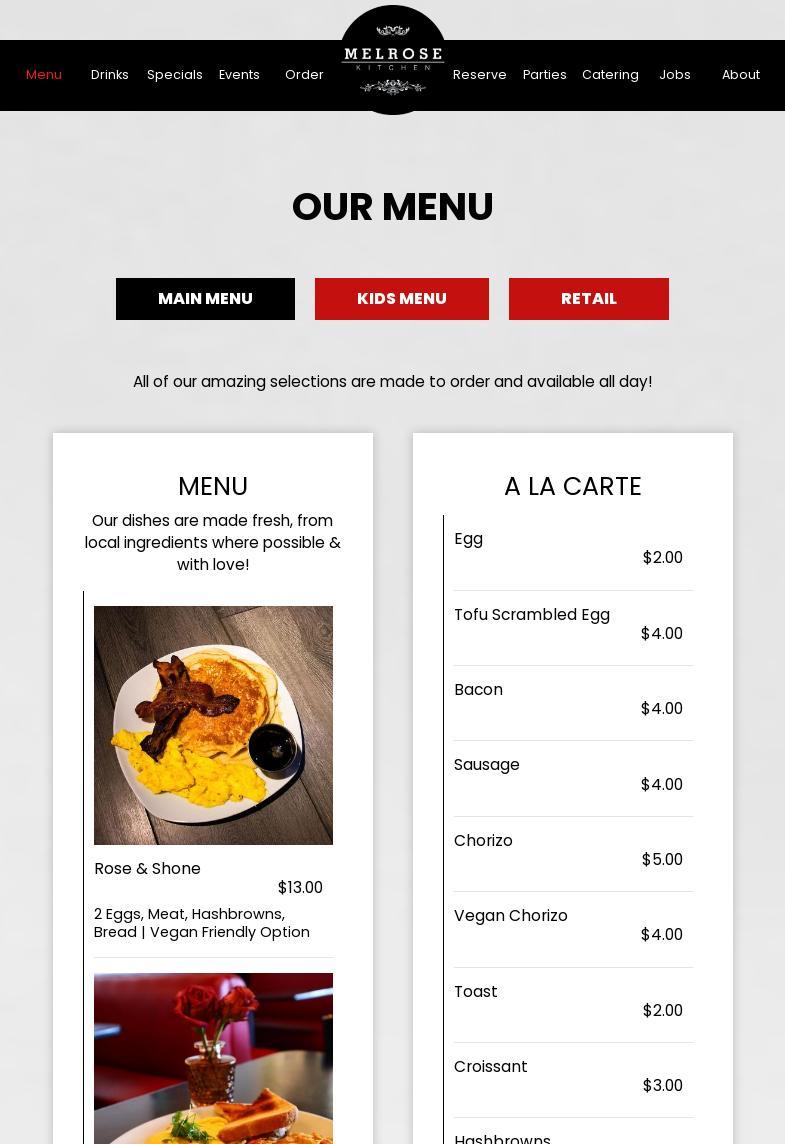The height and width of the screenshot is (1144, 785).
Task: Tap the Melrose Kitchen logo
Action: click(393, 60)
